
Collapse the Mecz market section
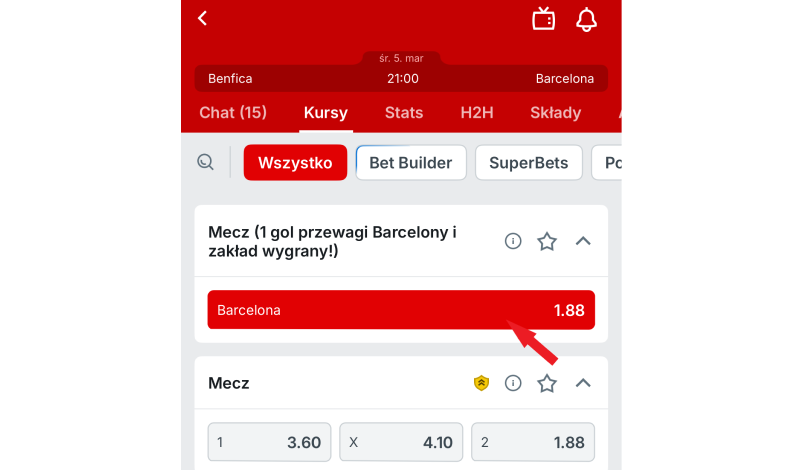click(x=583, y=383)
